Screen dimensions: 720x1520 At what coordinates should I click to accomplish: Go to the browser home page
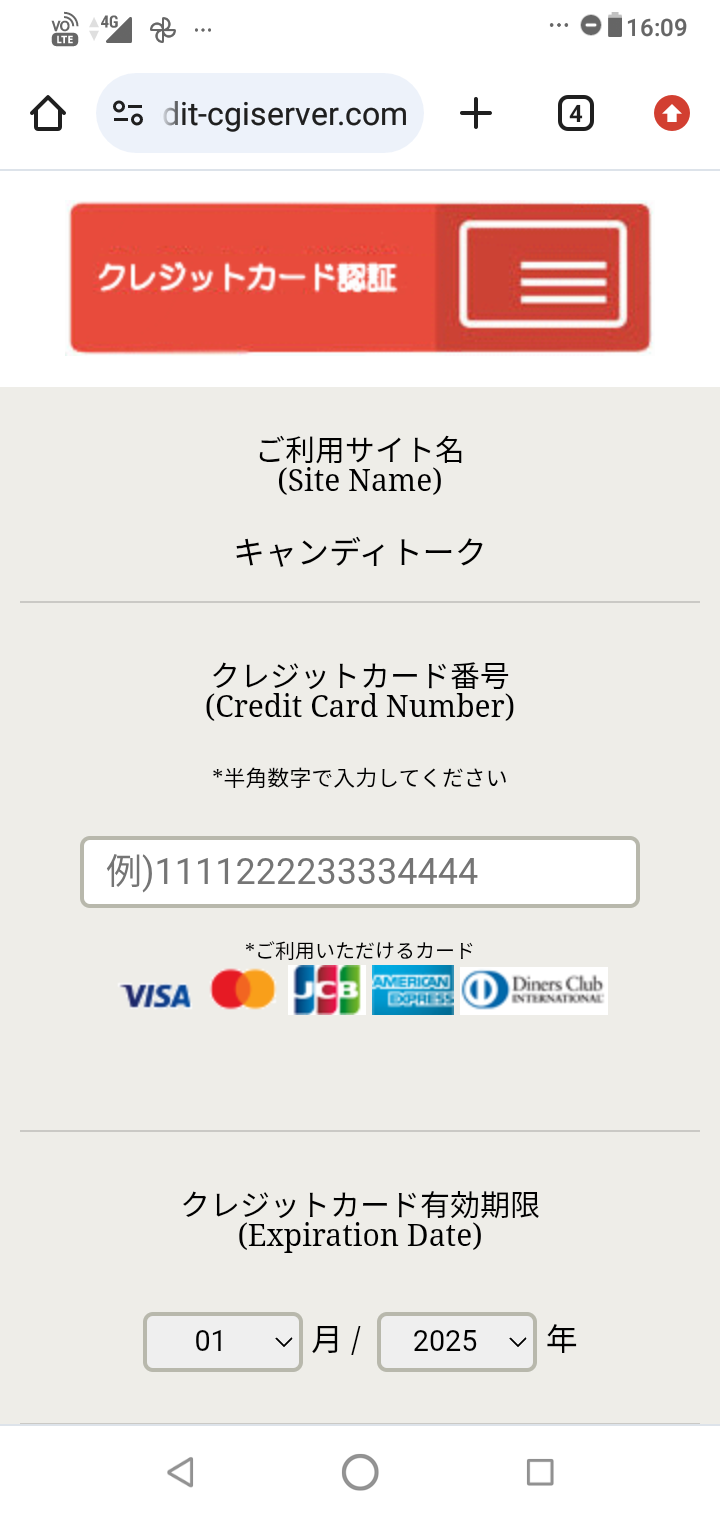pos(48,114)
